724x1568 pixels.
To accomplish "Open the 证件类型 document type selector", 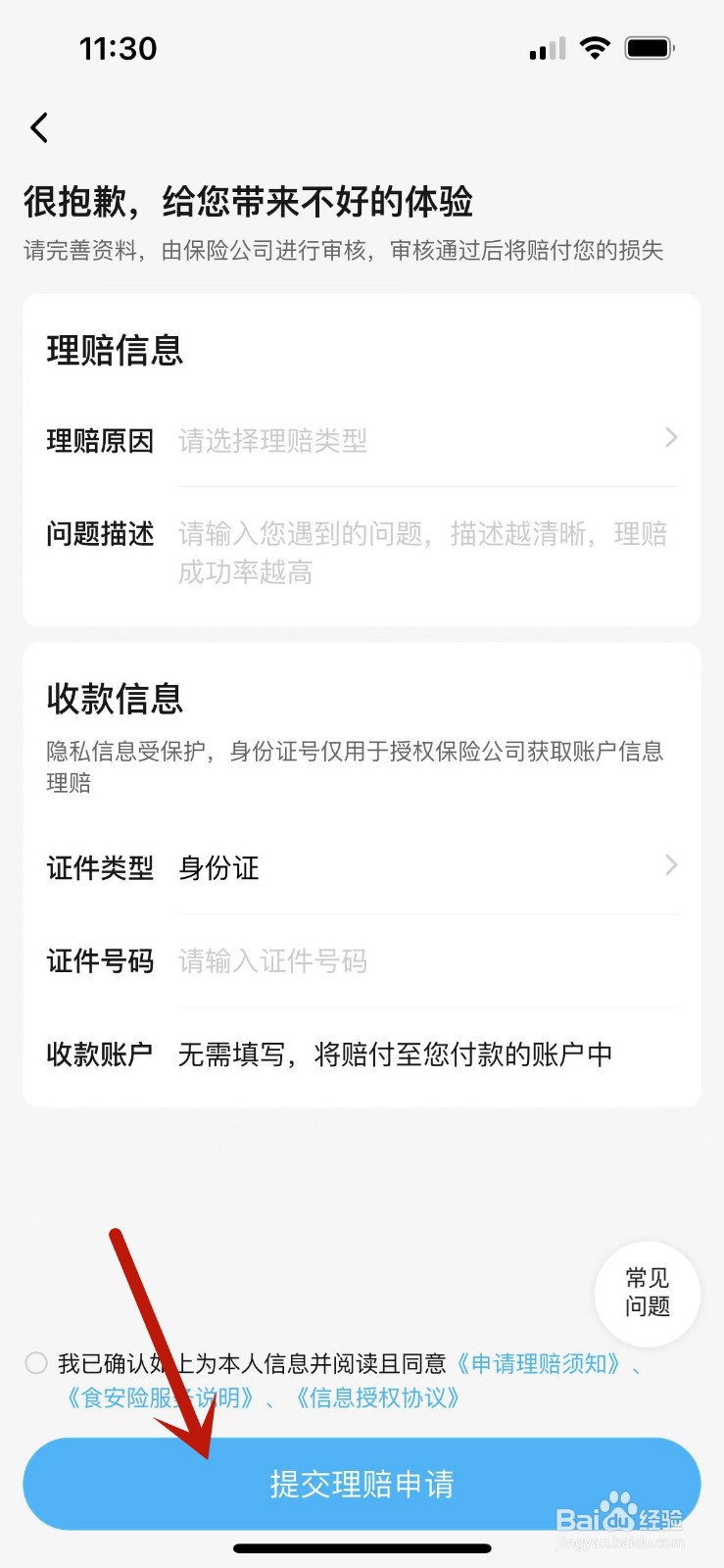I will click(x=421, y=867).
